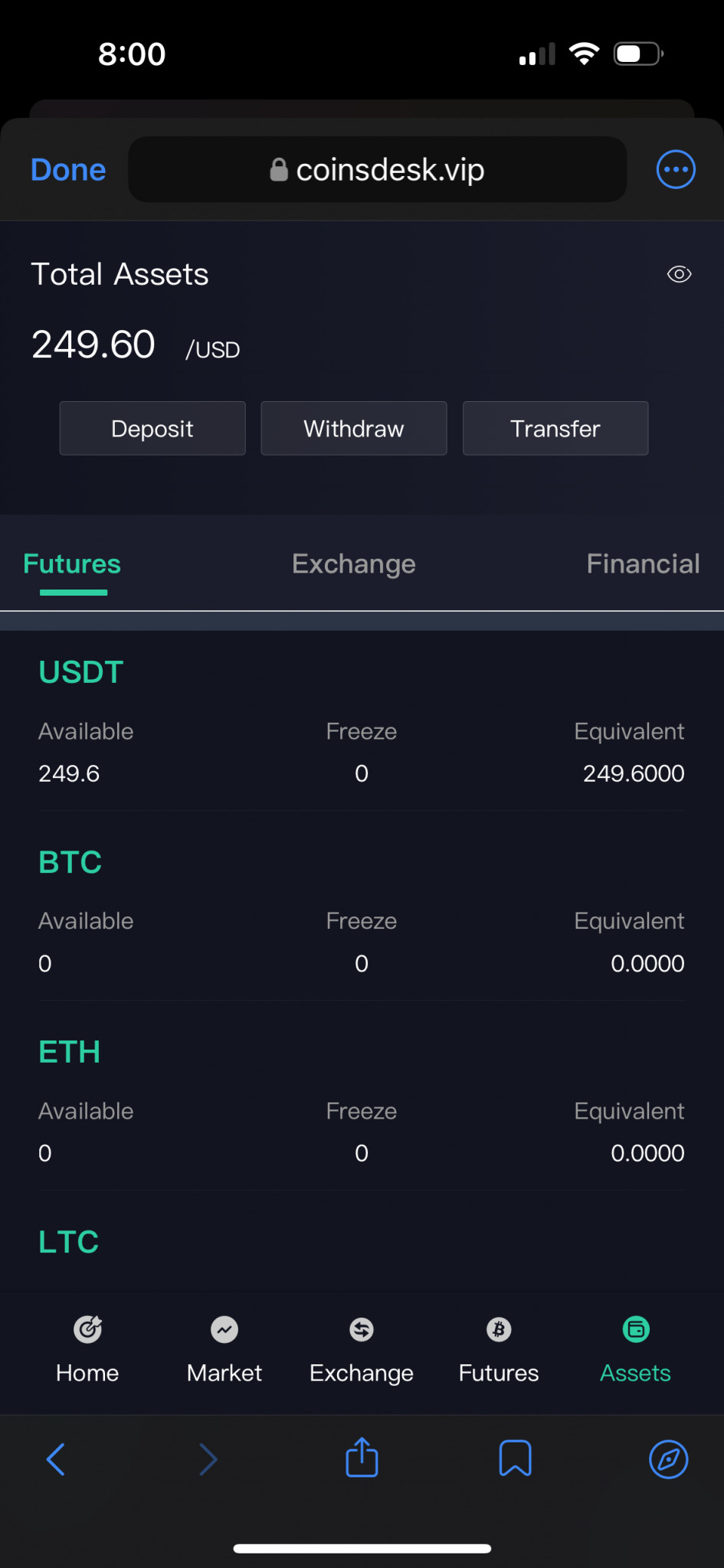Screen dimensions: 724x1568
Task: Open Futures in bottom navigation
Action: (499, 1350)
